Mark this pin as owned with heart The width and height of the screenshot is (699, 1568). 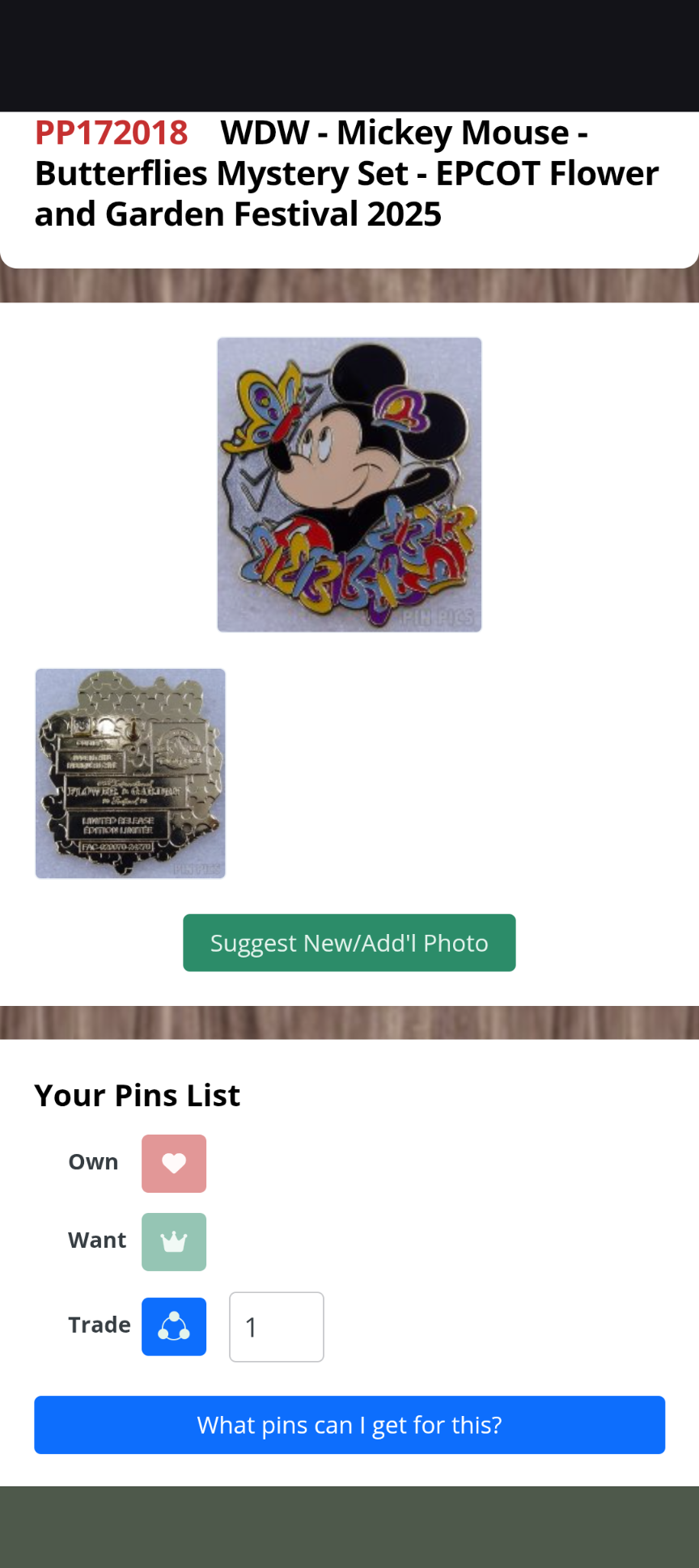[x=174, y=1164]
